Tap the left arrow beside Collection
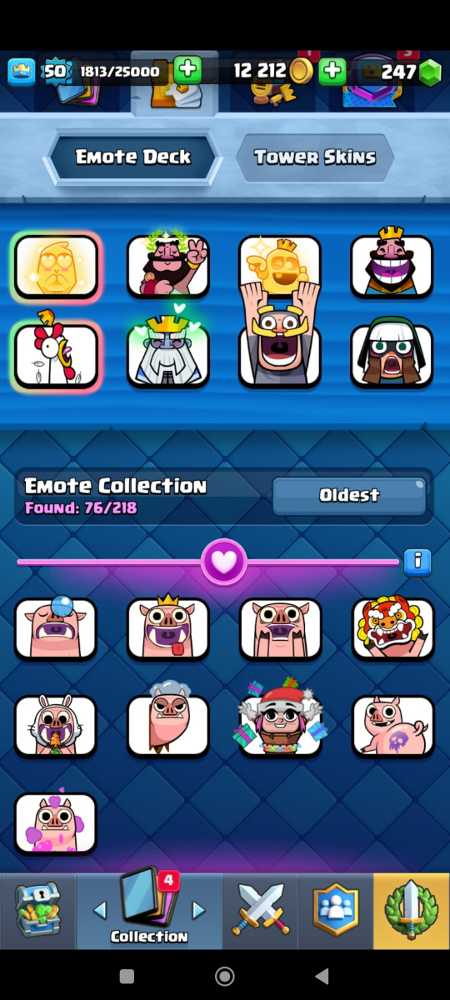This screenshot has width=450, height=1000. [100, 910]
